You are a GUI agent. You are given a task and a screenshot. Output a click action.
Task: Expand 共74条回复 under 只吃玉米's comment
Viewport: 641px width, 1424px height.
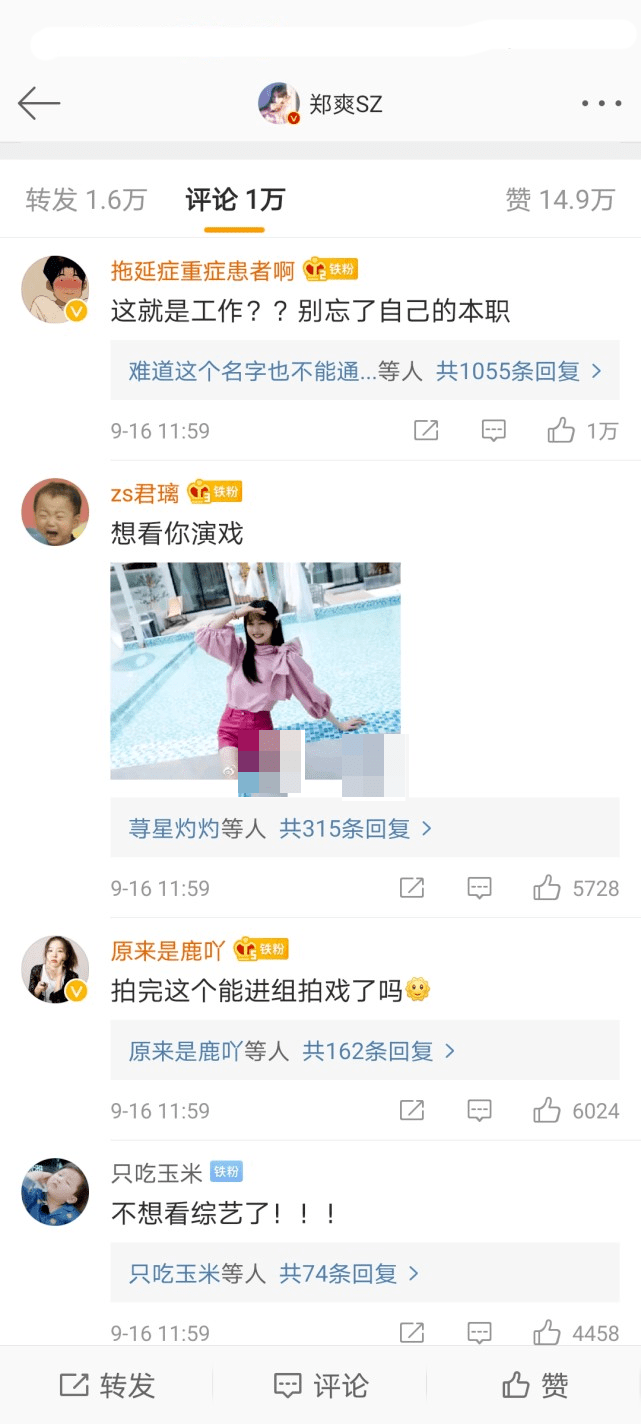(349, 1274)
